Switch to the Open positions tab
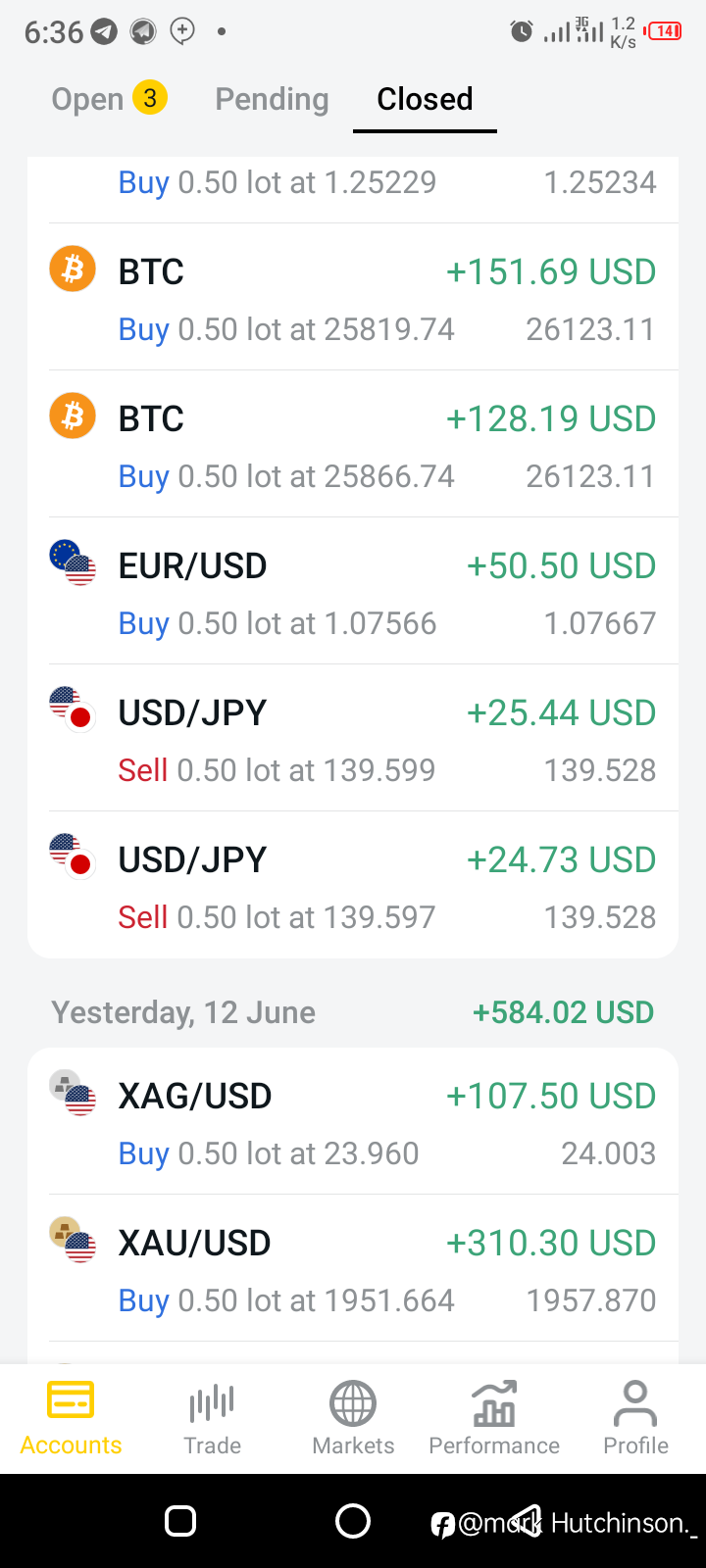The height and width of the screenshot is (1568, 706). pos(109,99)
